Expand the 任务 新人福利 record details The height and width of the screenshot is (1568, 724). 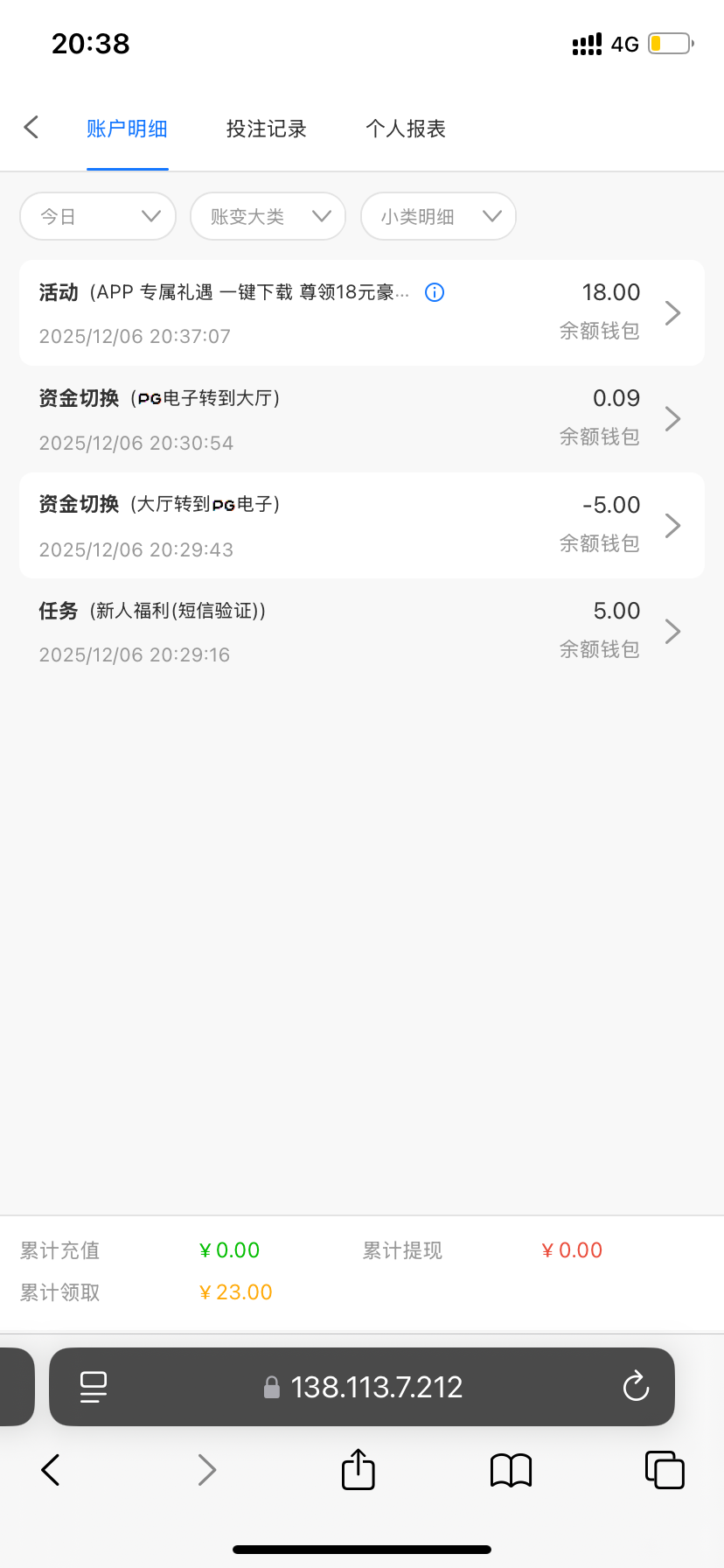[672, 631]
